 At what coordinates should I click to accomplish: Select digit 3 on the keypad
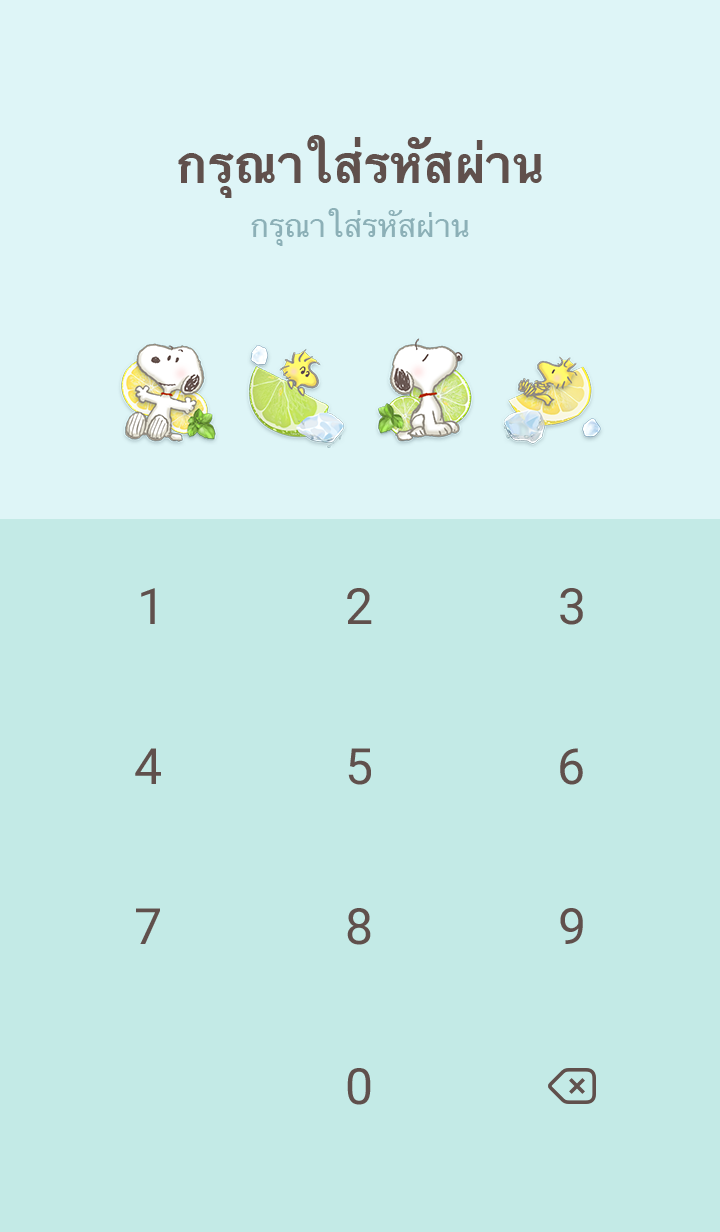click(571, 607)
